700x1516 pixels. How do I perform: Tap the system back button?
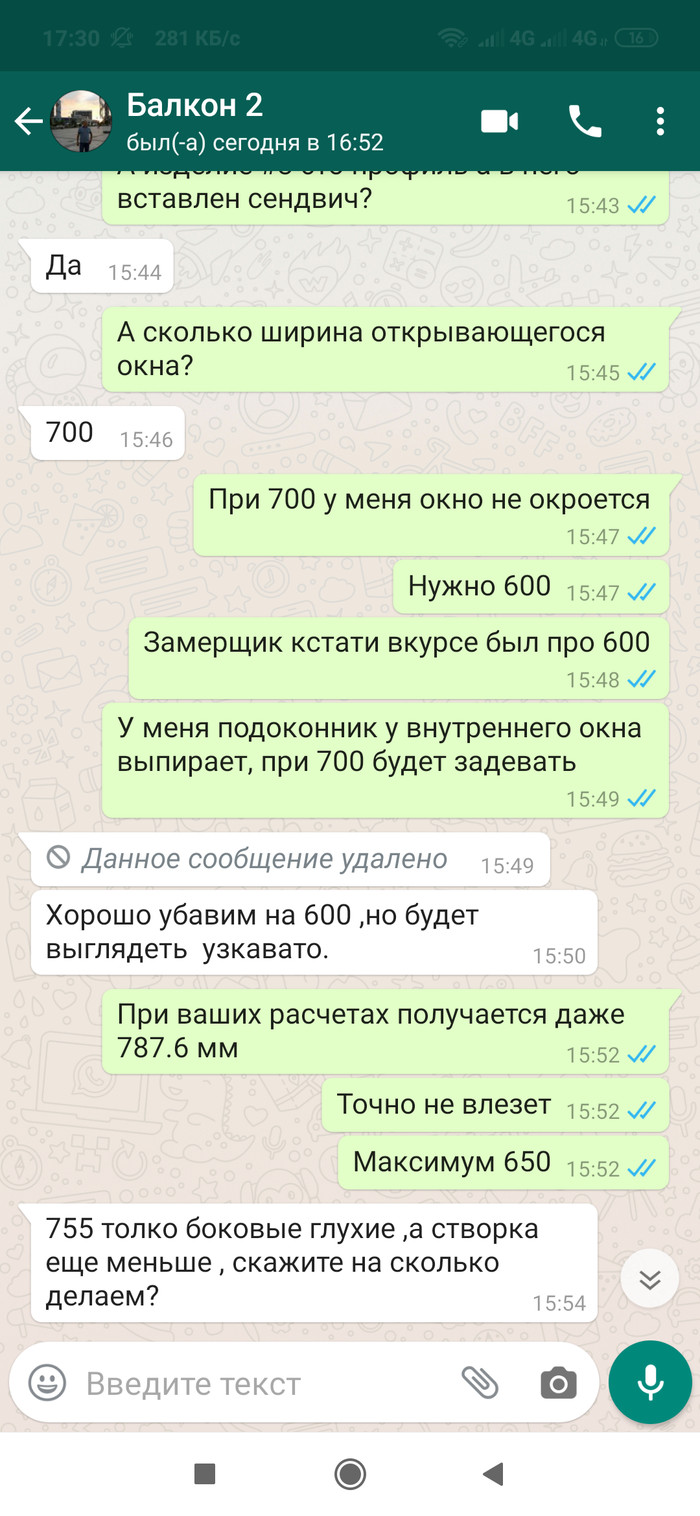pos(492,1474)
